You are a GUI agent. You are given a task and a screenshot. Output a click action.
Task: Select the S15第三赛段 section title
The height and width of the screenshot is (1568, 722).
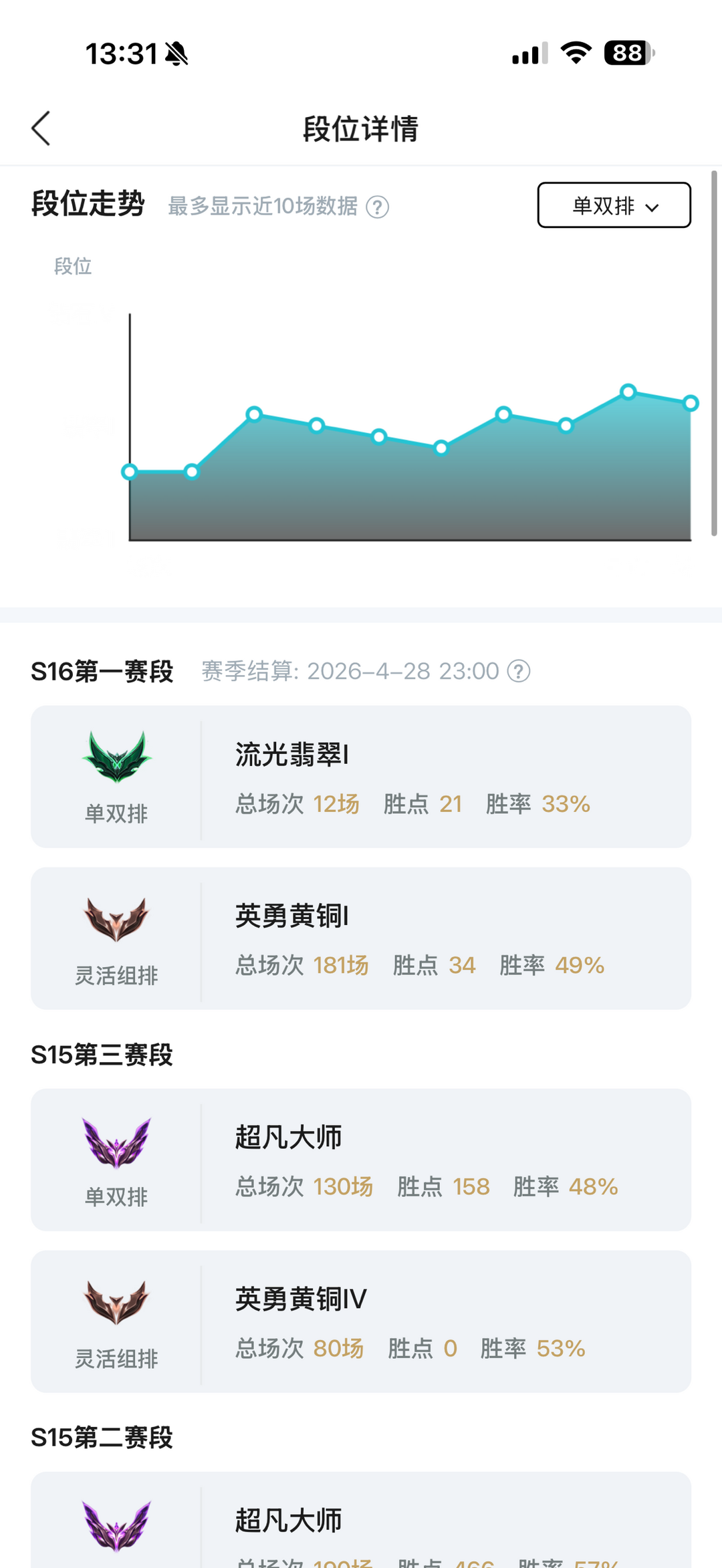[102, 1056]
